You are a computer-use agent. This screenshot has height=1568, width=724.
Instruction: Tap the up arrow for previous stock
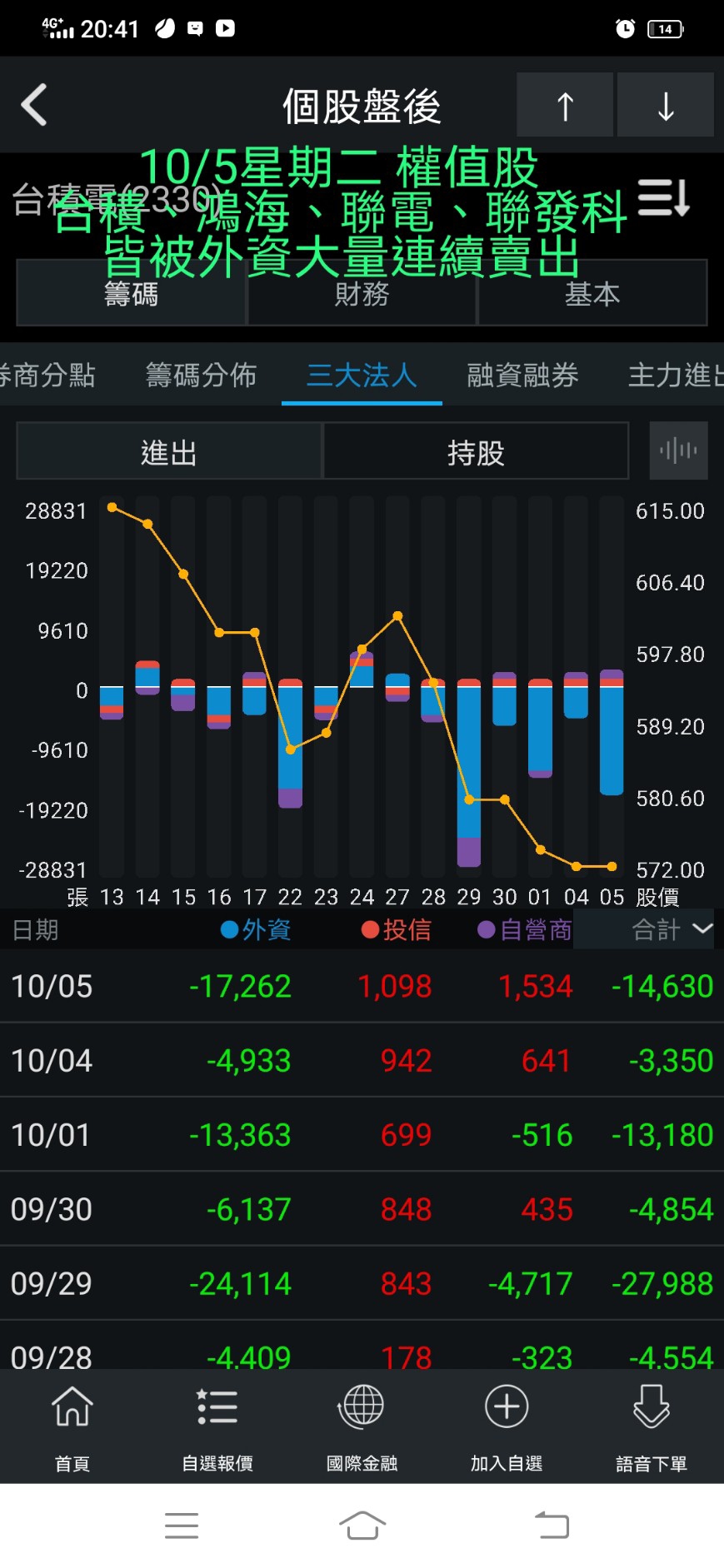pyautogui.click(x=565, y=106)
